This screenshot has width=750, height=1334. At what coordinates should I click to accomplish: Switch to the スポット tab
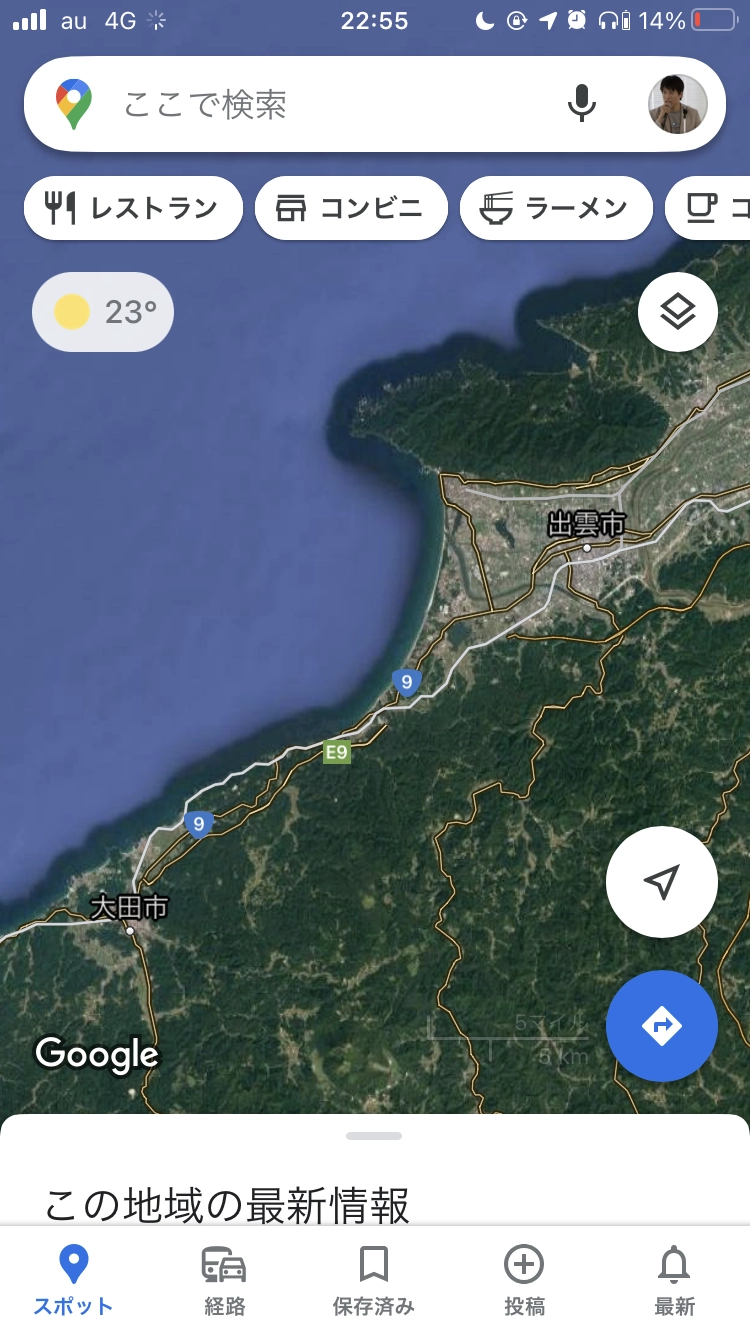pyautogui.click(x=73, y=1279)
